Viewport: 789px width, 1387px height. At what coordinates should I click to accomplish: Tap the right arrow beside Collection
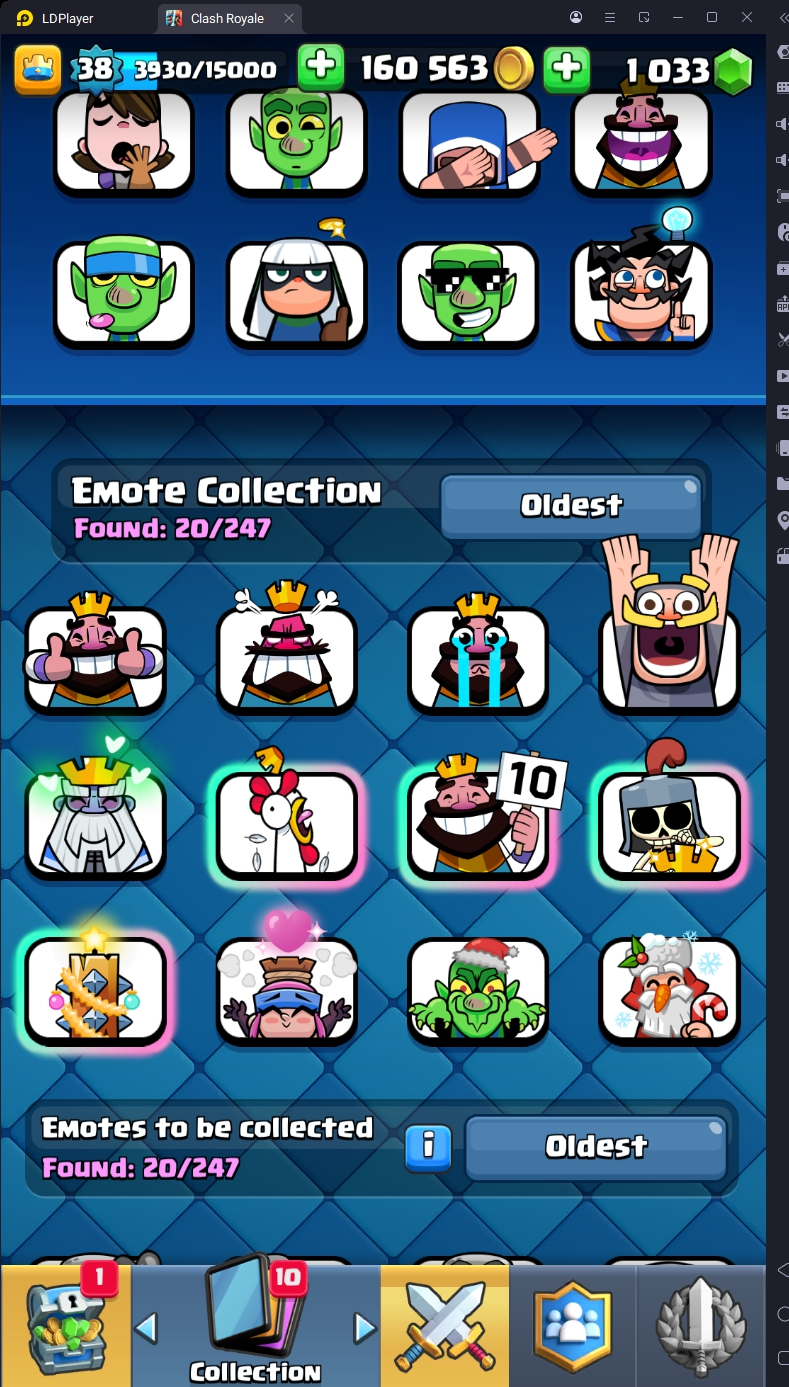pos(364,1327)
